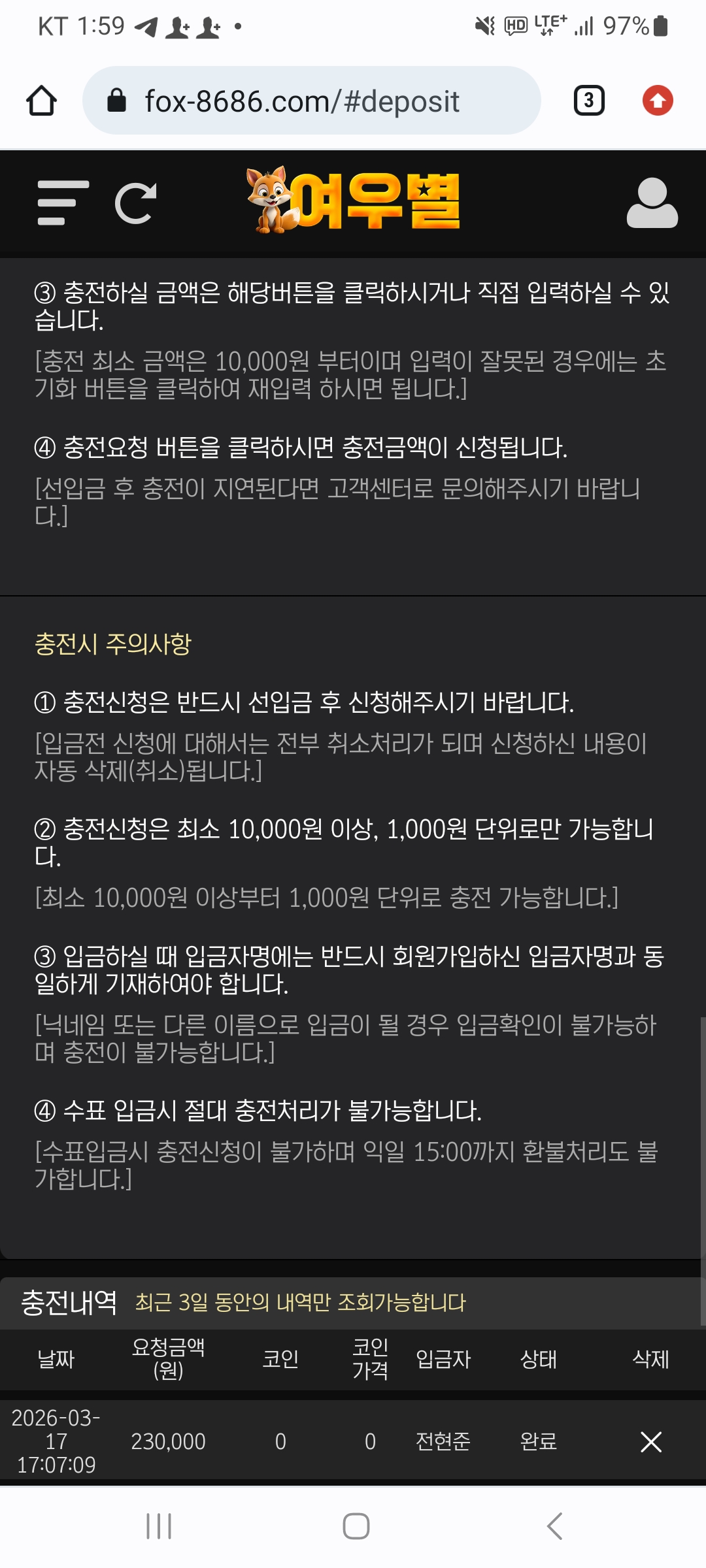The height and width of the screenshot is (1568, 706).
Task: Open the browser home icon
Action: tap(41, 101)
